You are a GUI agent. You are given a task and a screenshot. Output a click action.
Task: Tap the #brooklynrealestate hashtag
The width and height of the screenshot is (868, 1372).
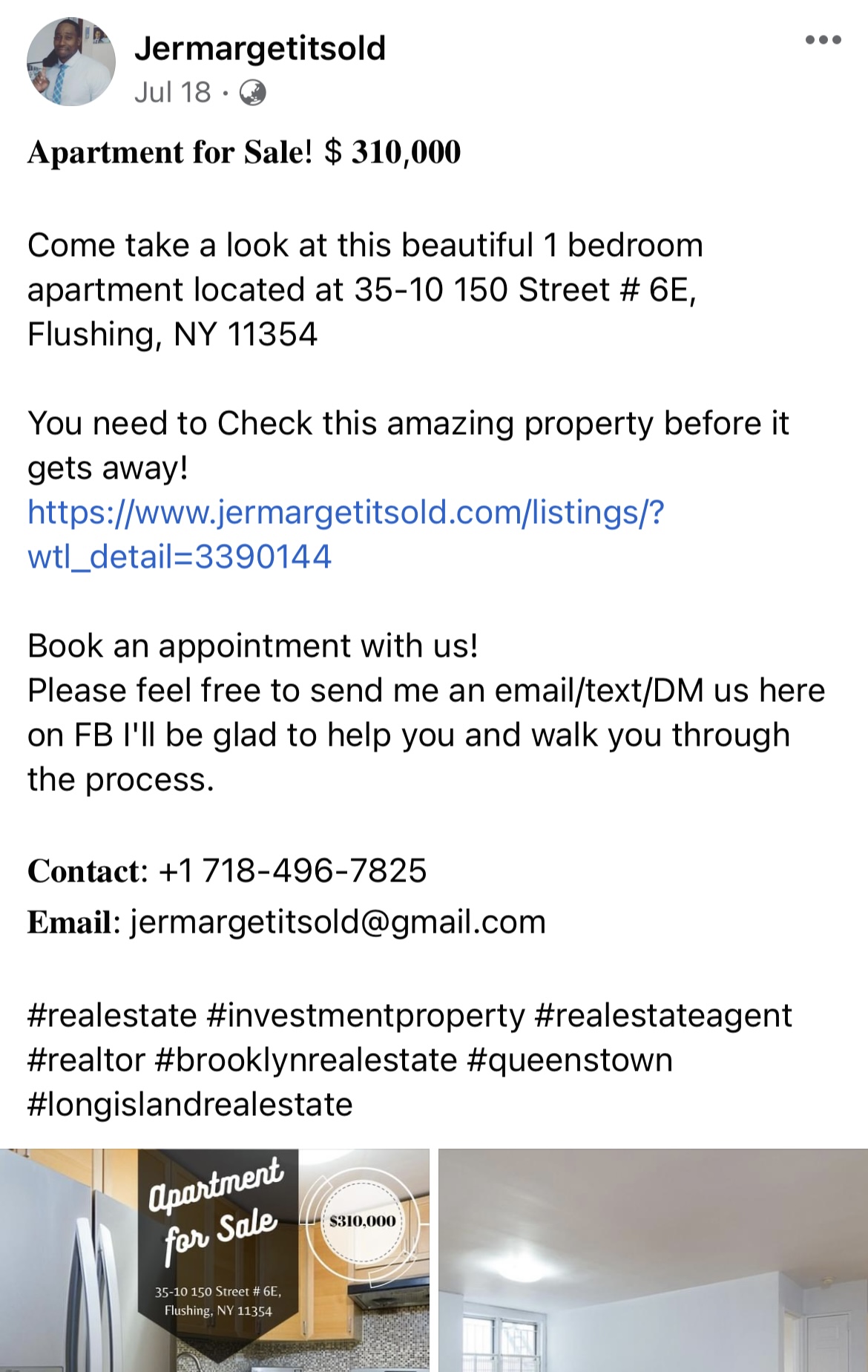[306, 1060]
